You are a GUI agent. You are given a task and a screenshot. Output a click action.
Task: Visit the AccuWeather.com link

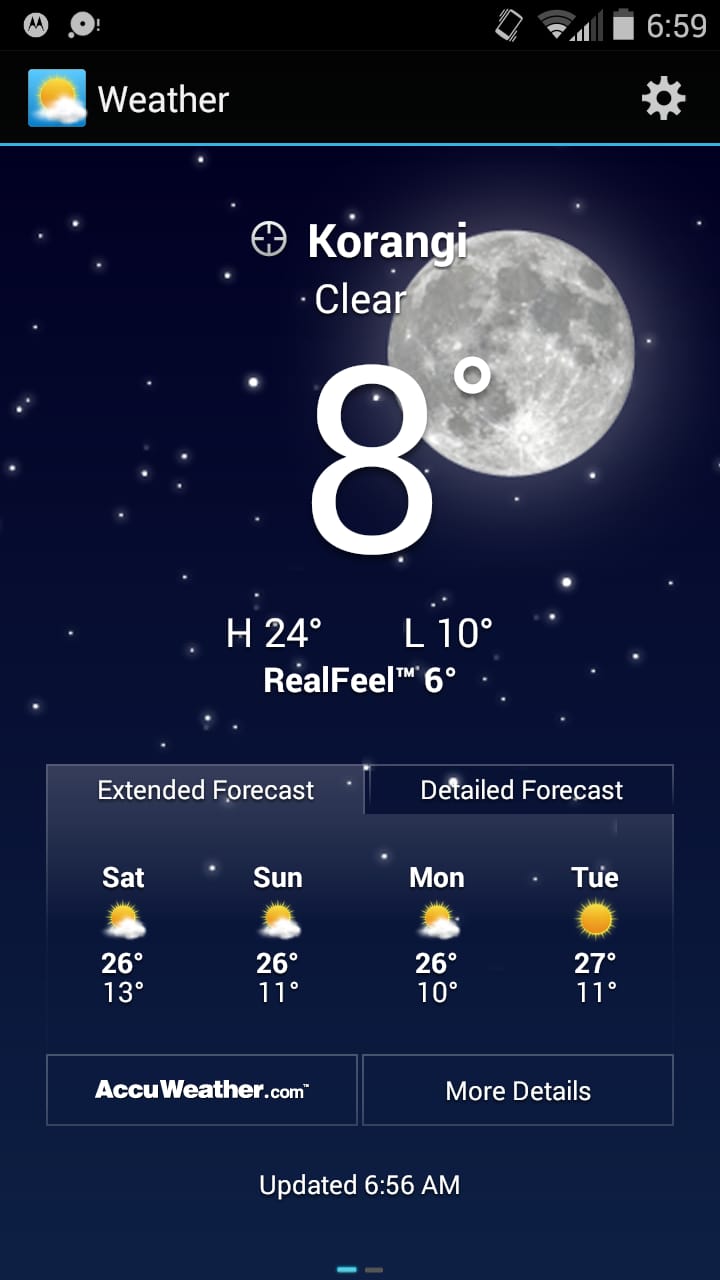[x=202, y=1090]
